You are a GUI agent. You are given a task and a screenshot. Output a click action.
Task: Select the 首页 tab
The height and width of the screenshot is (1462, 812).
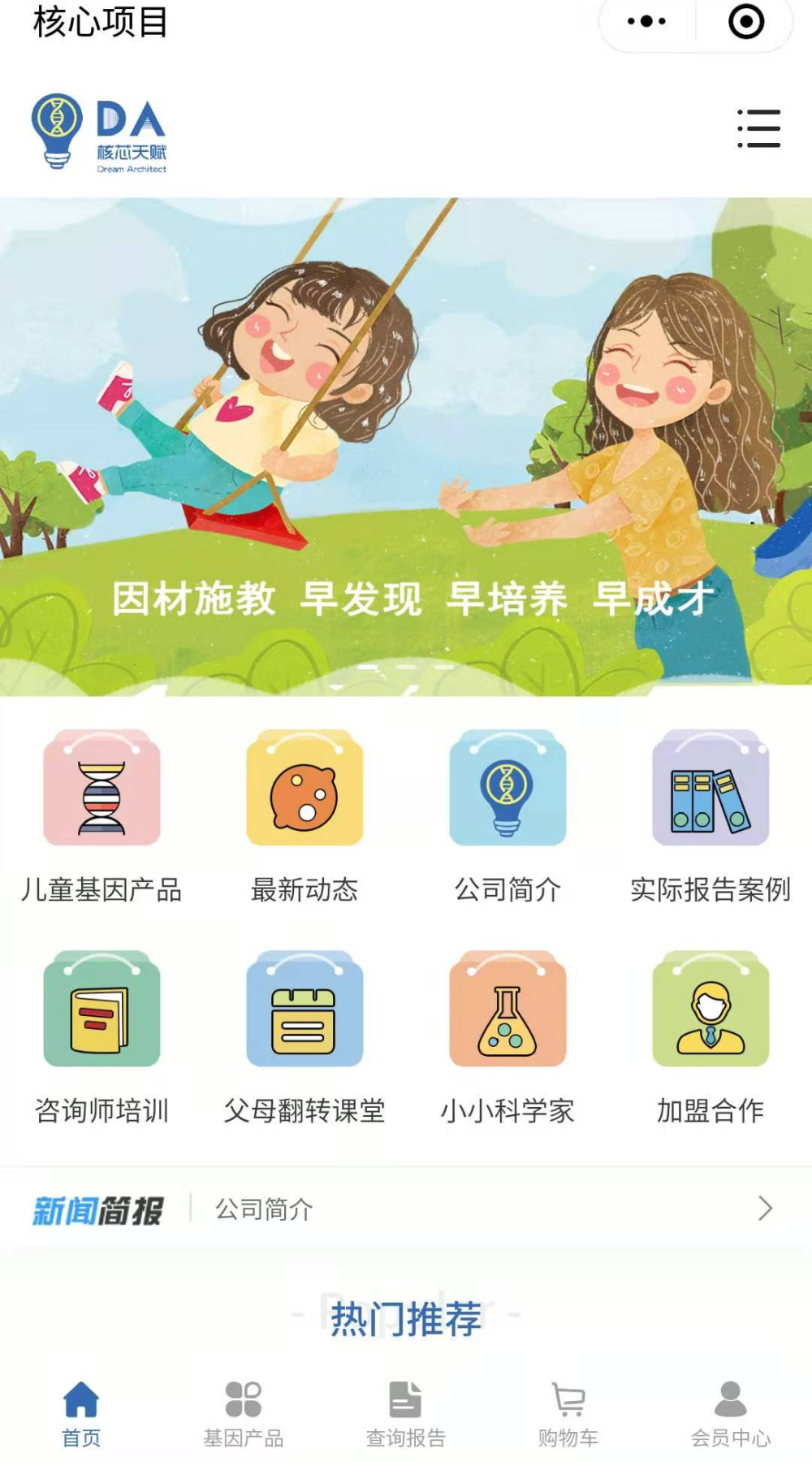point(81,1413)
